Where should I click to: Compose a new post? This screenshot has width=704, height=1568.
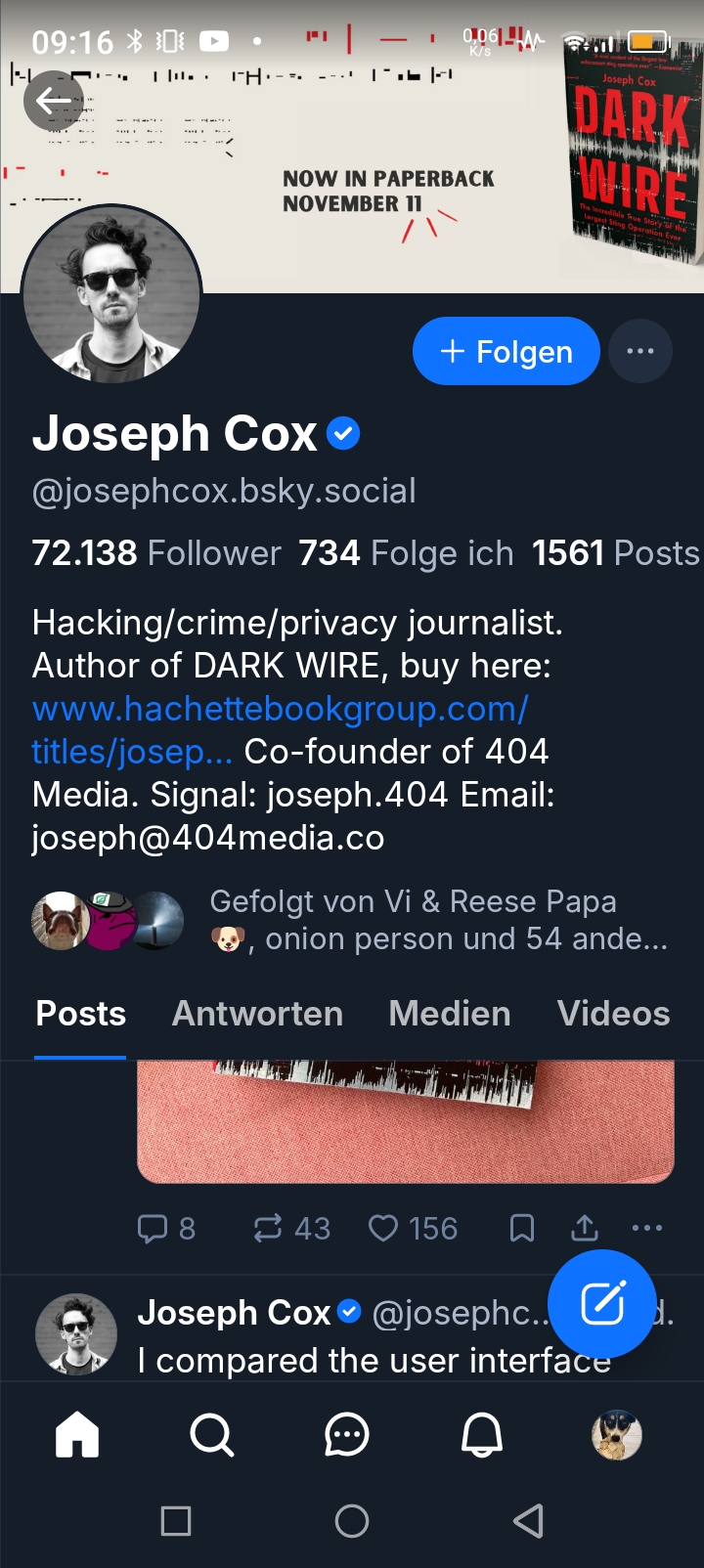pyautogui.click(x=601, y=1303)
